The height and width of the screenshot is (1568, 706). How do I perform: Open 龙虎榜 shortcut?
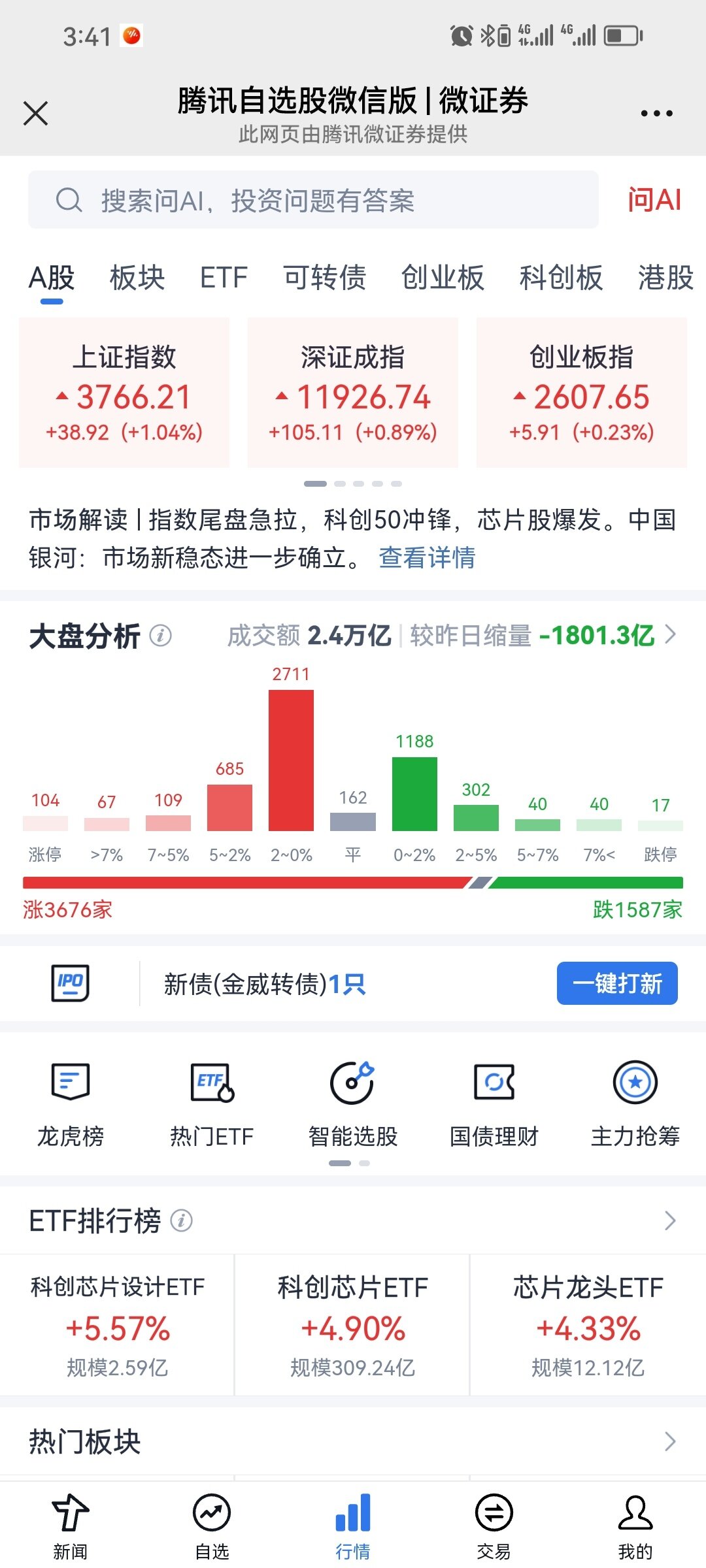click(71, 1103)
